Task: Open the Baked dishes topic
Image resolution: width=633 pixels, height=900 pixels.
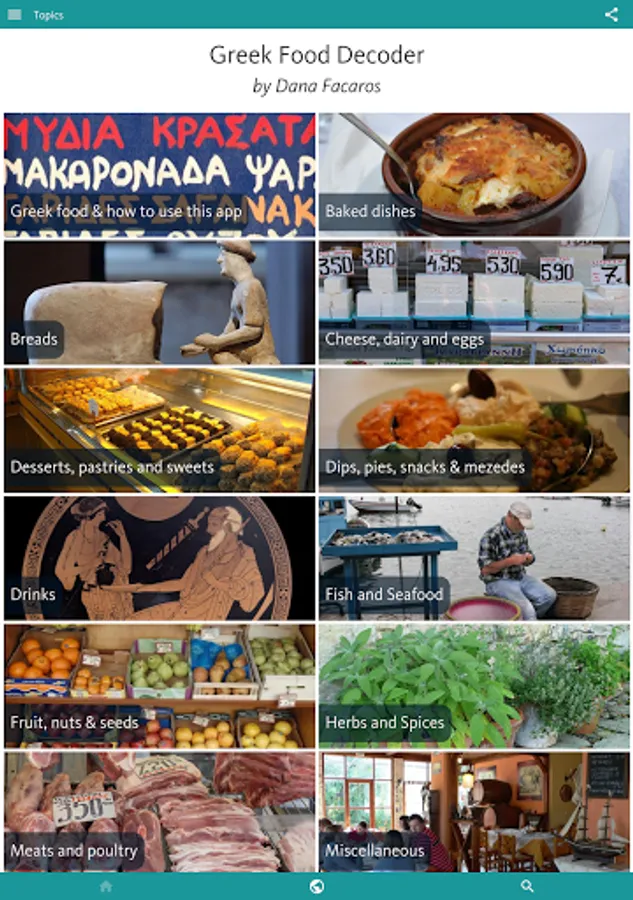Action: coord(474,175)
